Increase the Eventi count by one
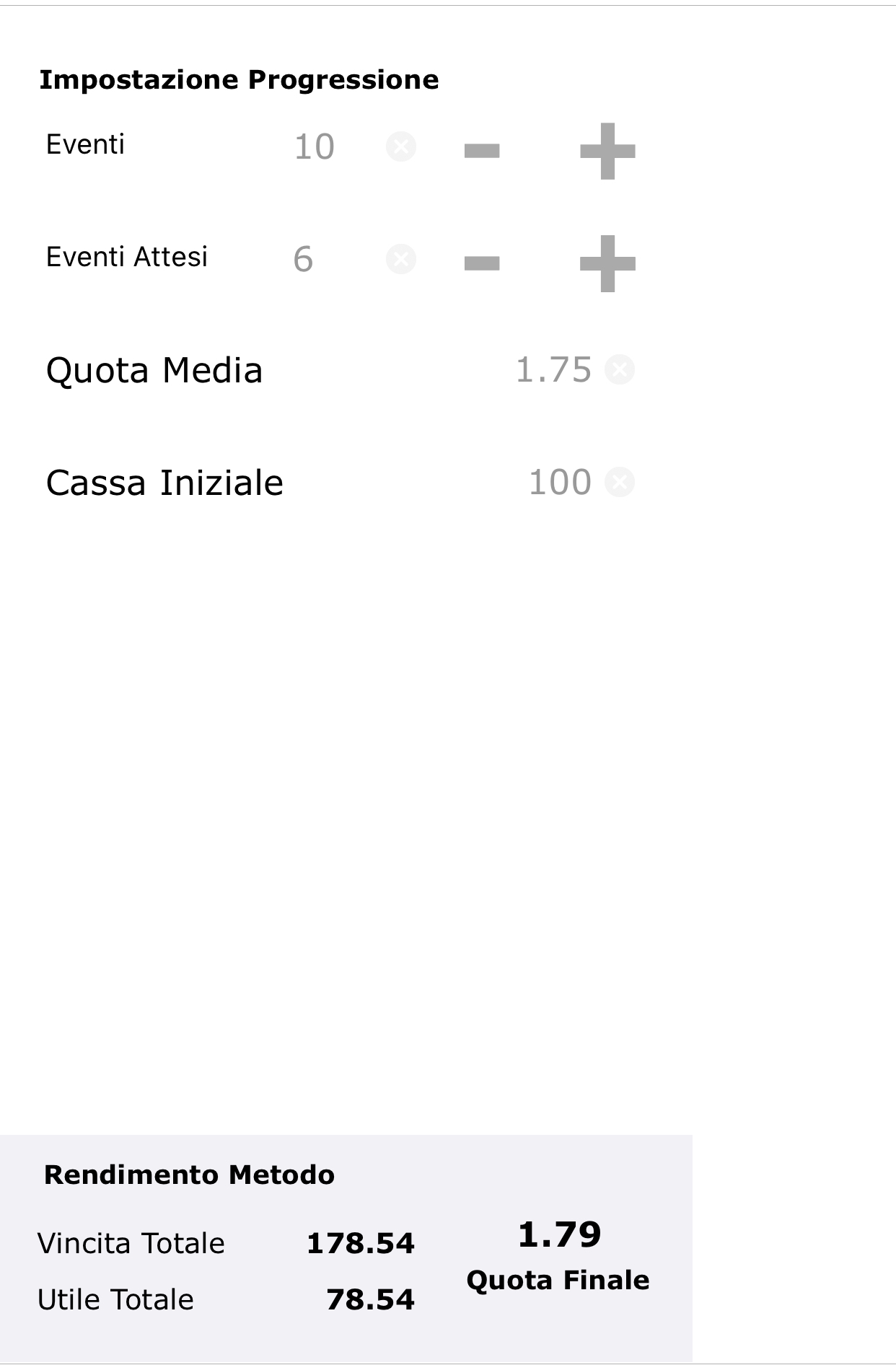Image resolution: width=896 pixels, height=1365 pixels. 607,150
